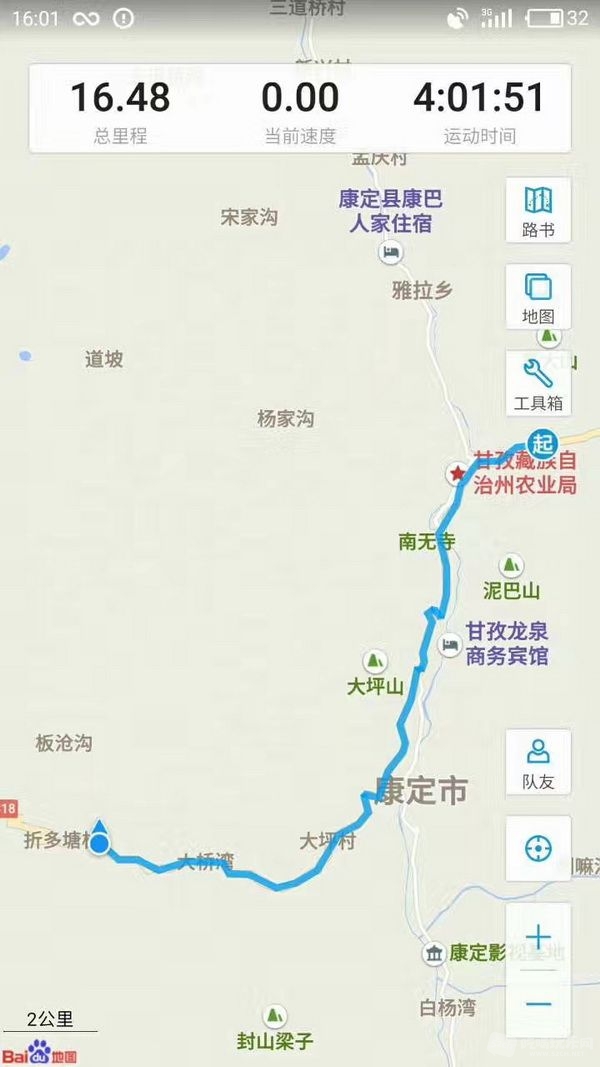
Task: Open the 工具箱 toolbox
Action: (x=538, y=384)
